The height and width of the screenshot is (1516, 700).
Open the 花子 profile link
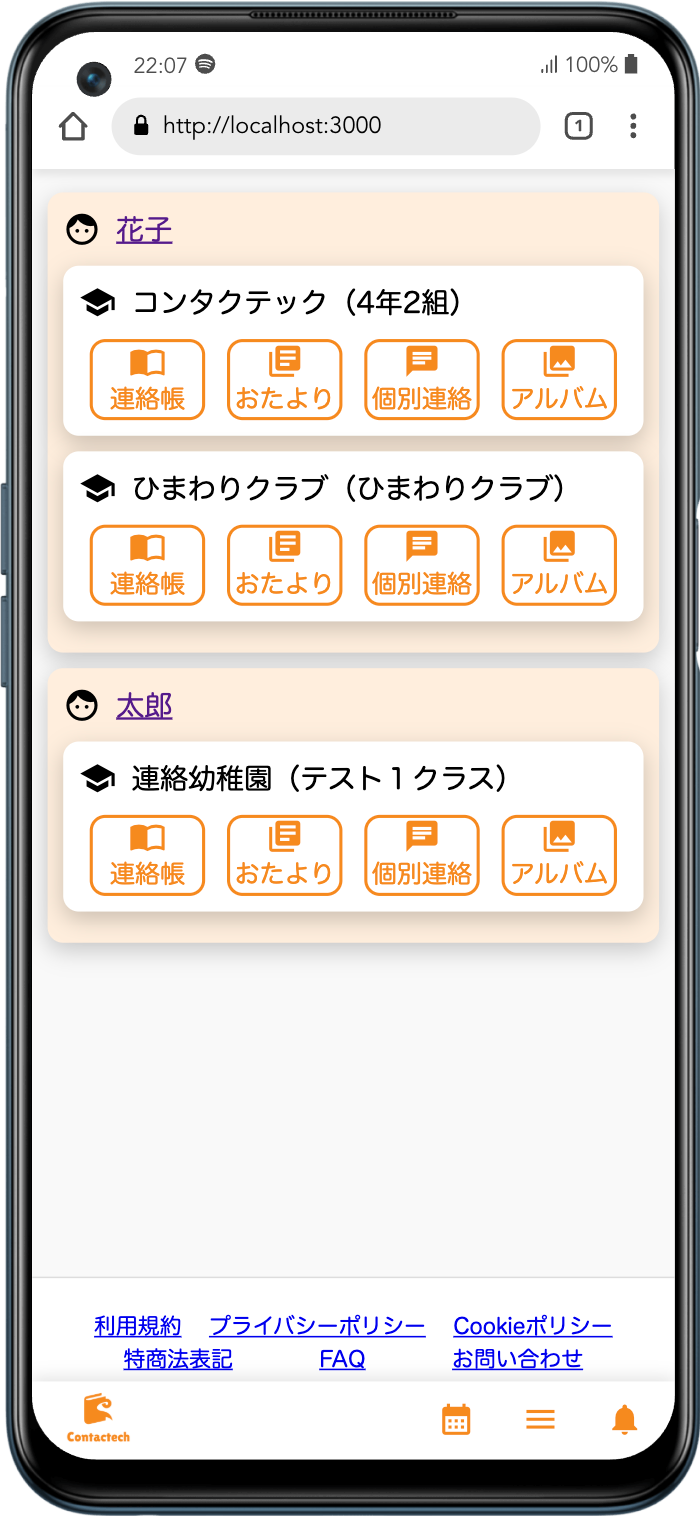pyautogui.click(x=144, y=231)
